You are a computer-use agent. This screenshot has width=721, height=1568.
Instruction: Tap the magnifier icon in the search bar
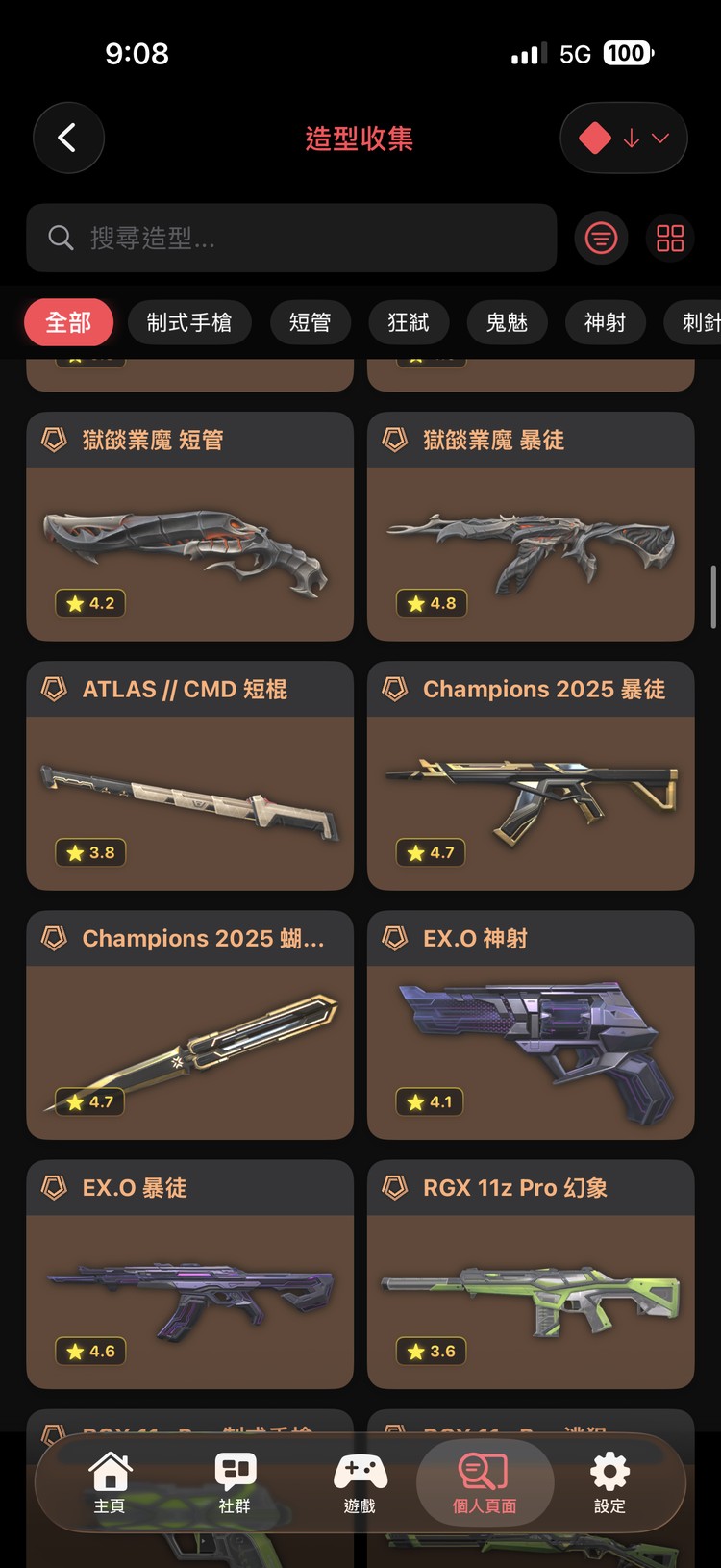click(x=60, y=238)
